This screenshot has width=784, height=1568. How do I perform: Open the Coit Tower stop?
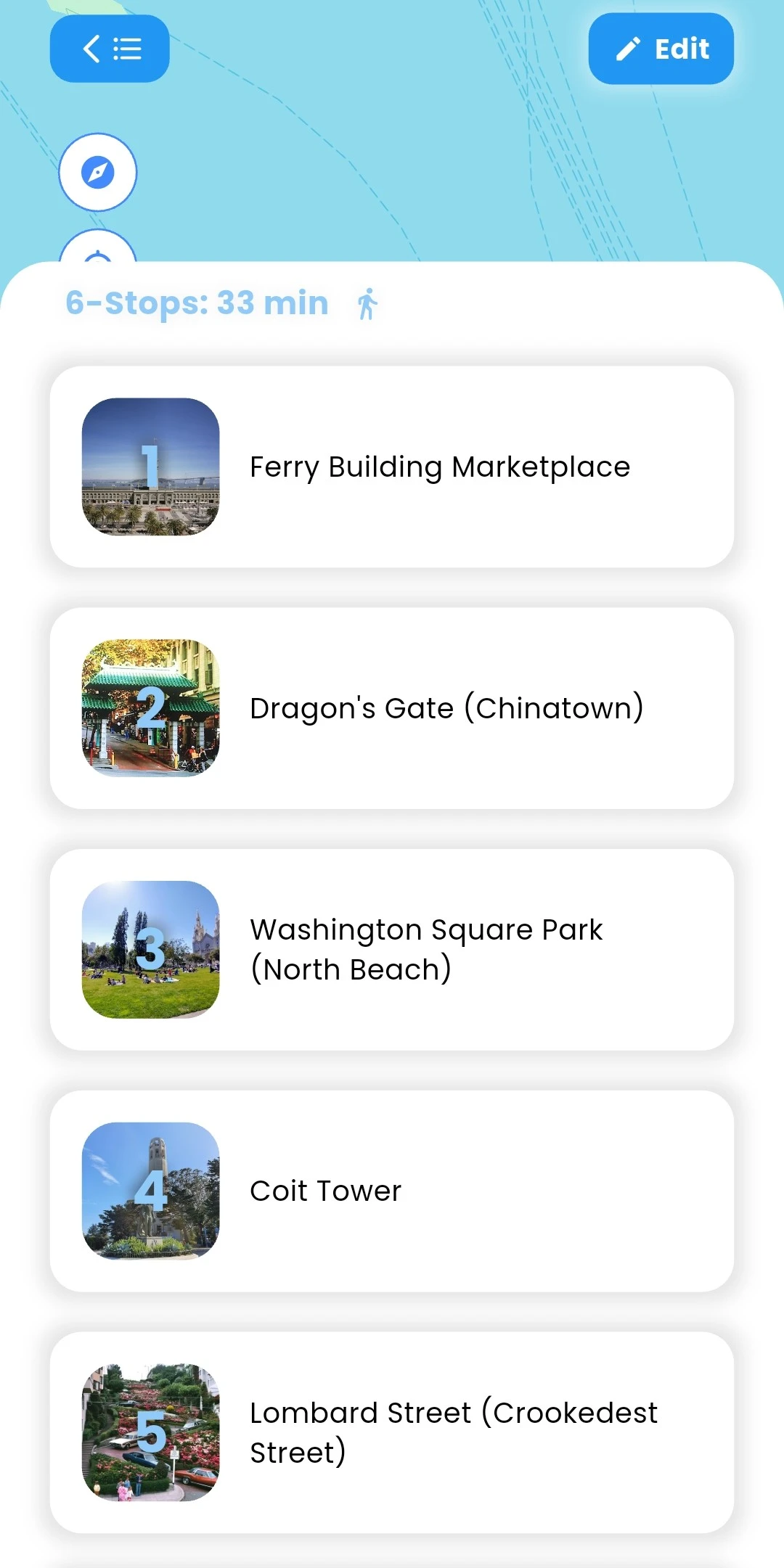(x=392, y=1191)
